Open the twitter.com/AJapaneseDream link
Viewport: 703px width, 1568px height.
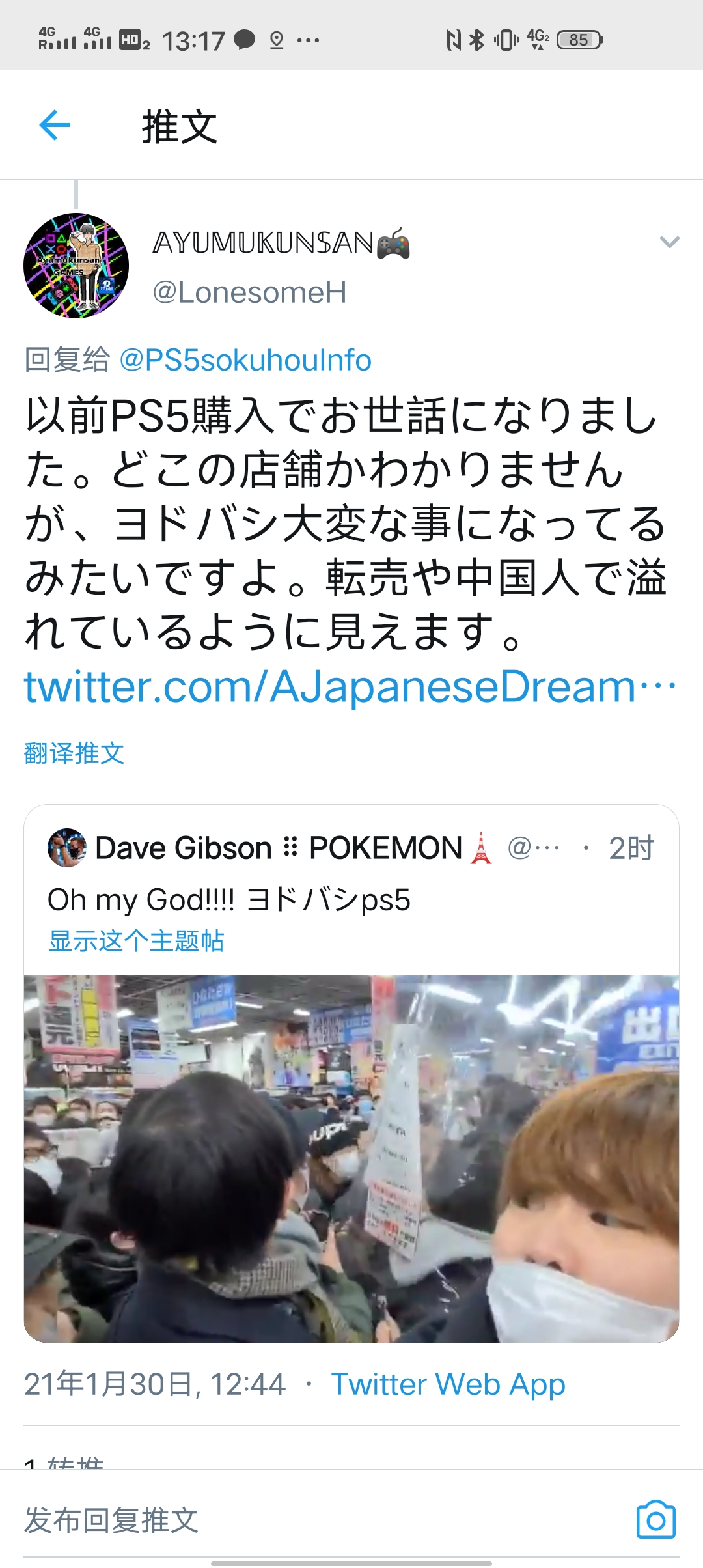351,686
